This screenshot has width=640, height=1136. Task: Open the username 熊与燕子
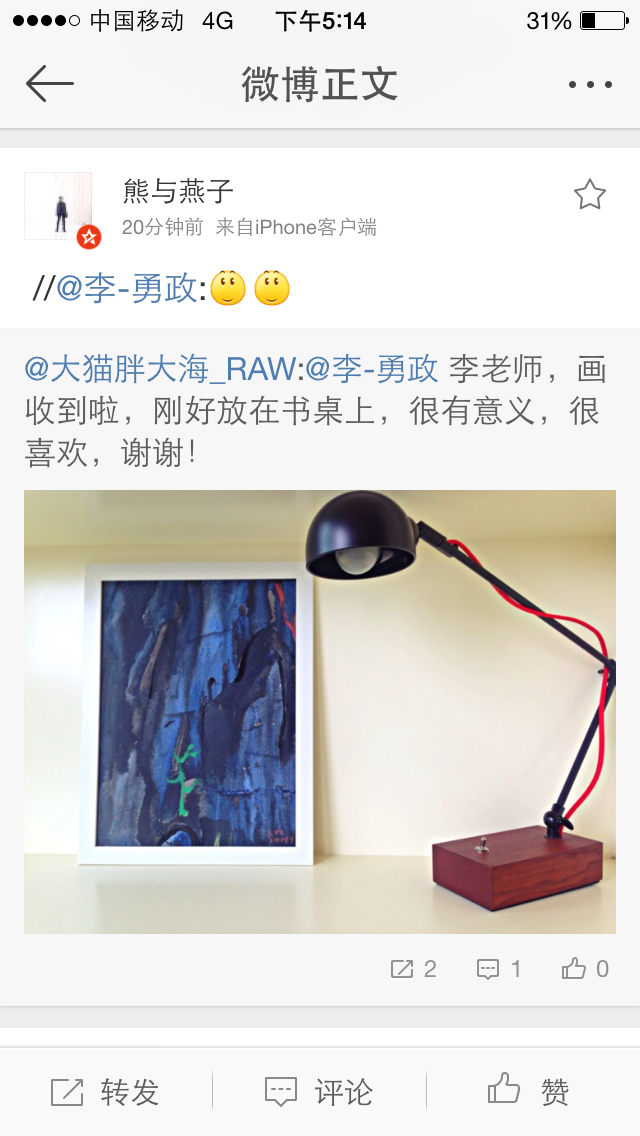click(x=178, y=190)
